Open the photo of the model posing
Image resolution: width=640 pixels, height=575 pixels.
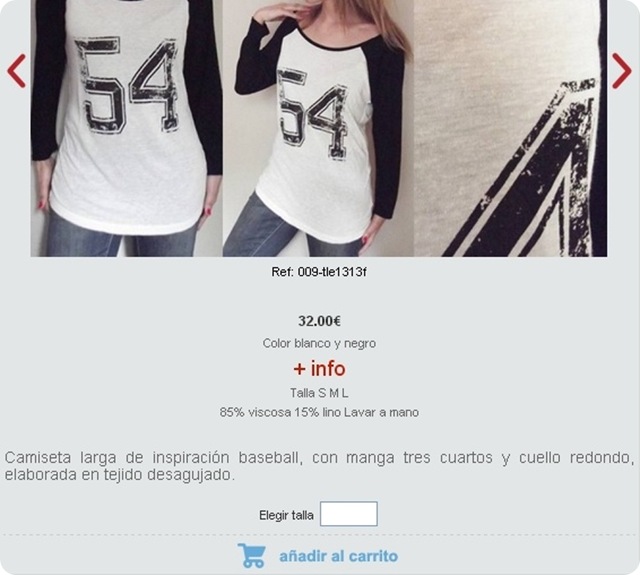pos(318,128)
